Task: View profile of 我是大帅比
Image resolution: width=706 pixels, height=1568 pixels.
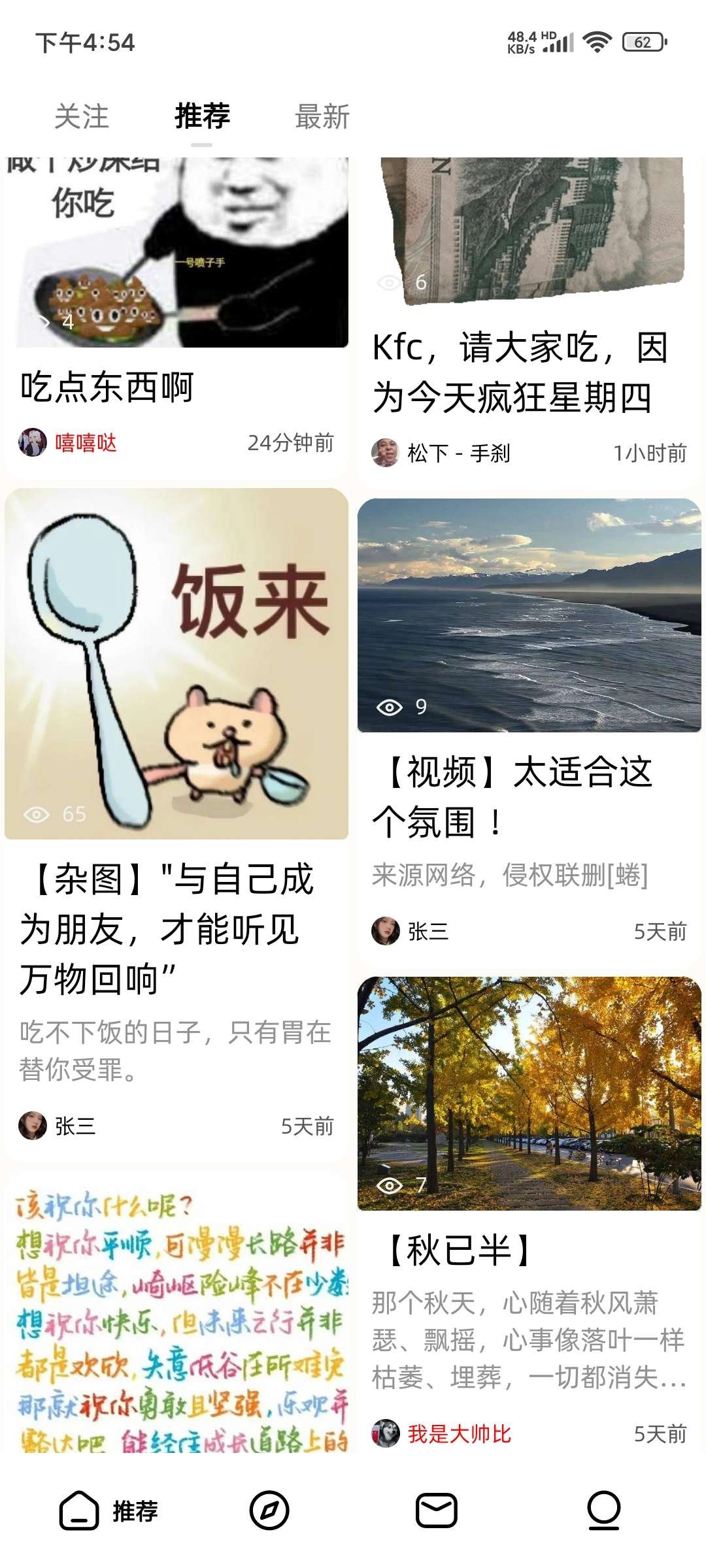Action: (458, 1434)
